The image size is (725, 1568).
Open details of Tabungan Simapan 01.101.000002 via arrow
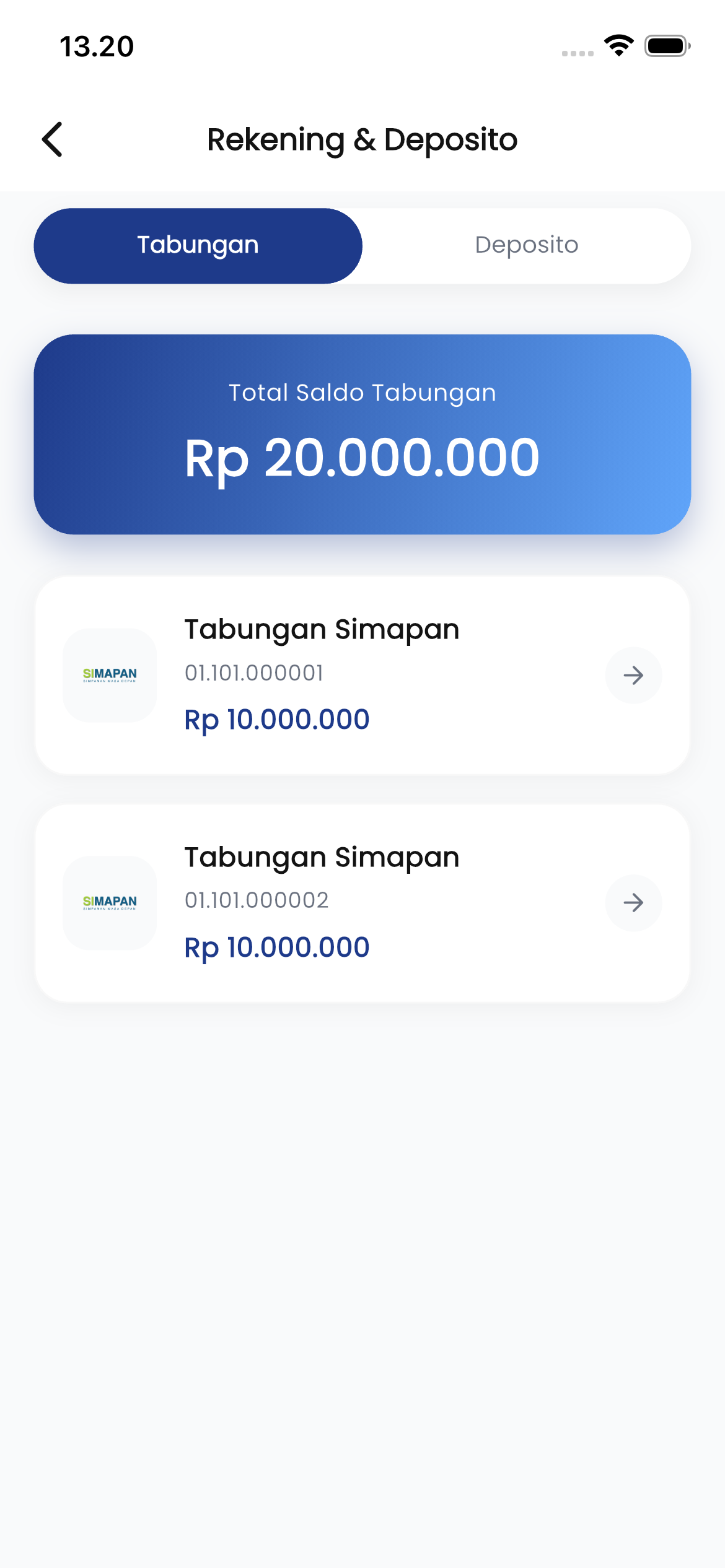click(x=633, y=903)
